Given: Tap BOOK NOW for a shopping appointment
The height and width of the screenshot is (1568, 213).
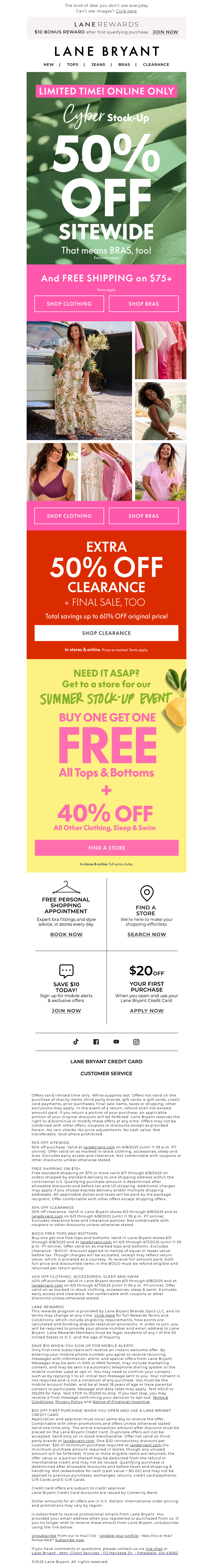Looking at the screenshot, I should [66, 934].
